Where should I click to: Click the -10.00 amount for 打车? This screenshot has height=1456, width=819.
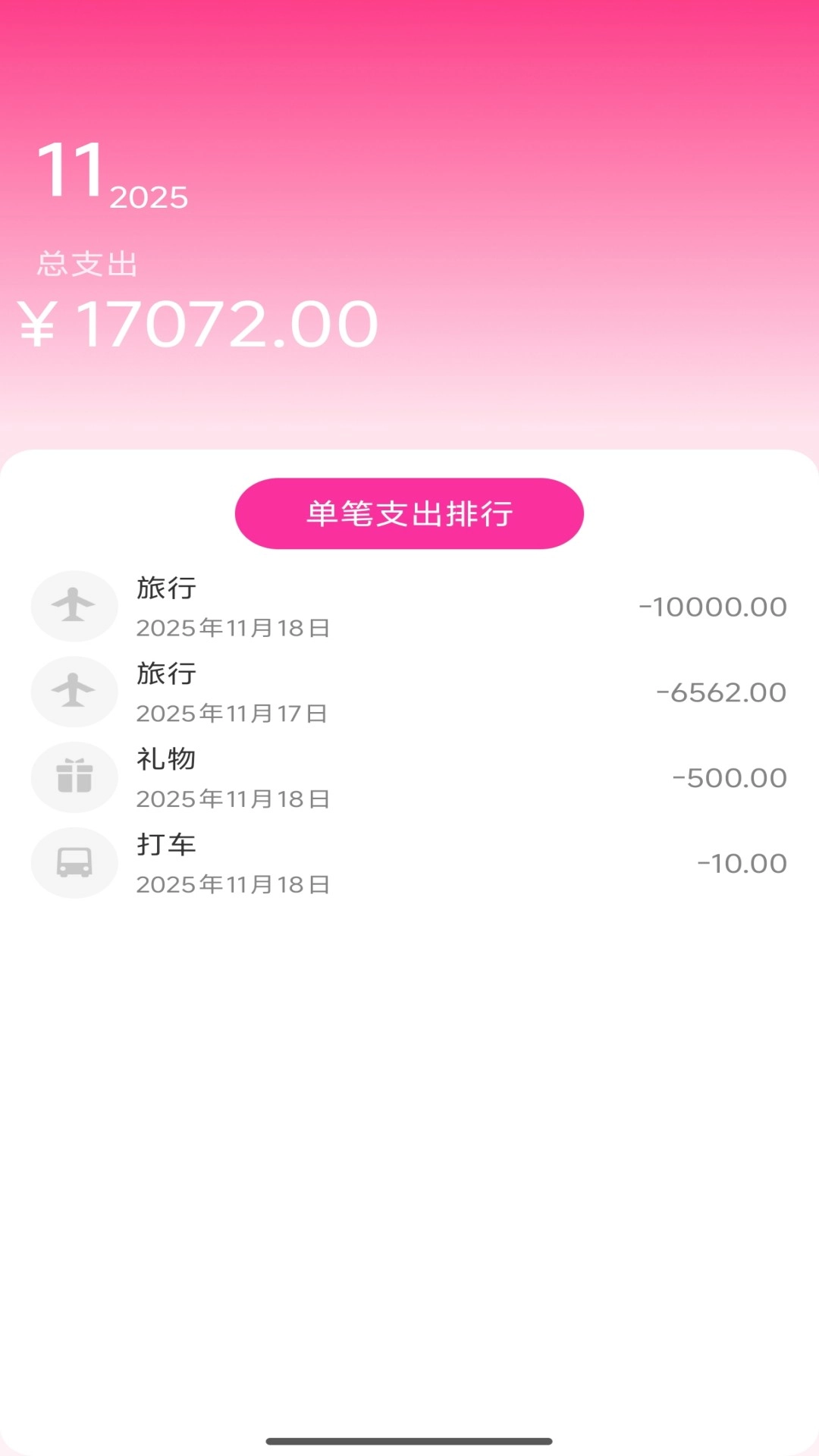point(741,863)
